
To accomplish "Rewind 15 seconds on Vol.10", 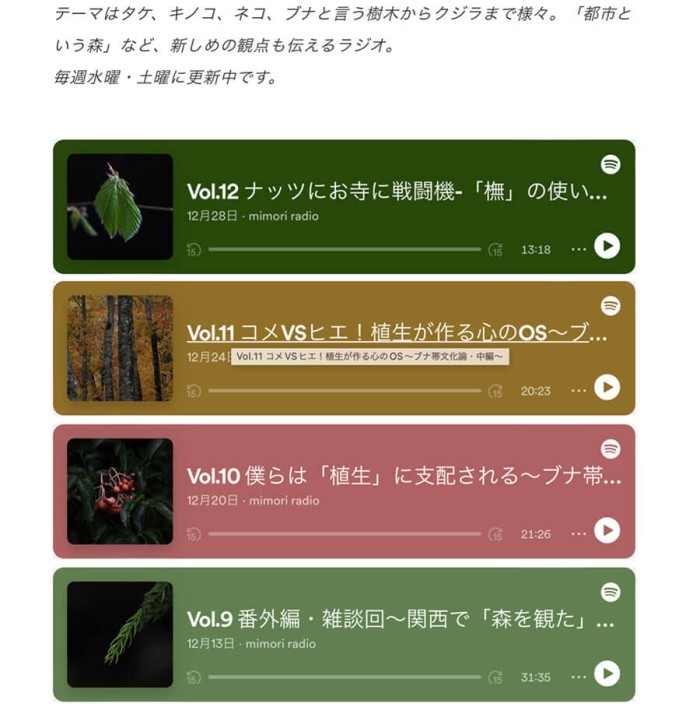I will coord(193,535).
